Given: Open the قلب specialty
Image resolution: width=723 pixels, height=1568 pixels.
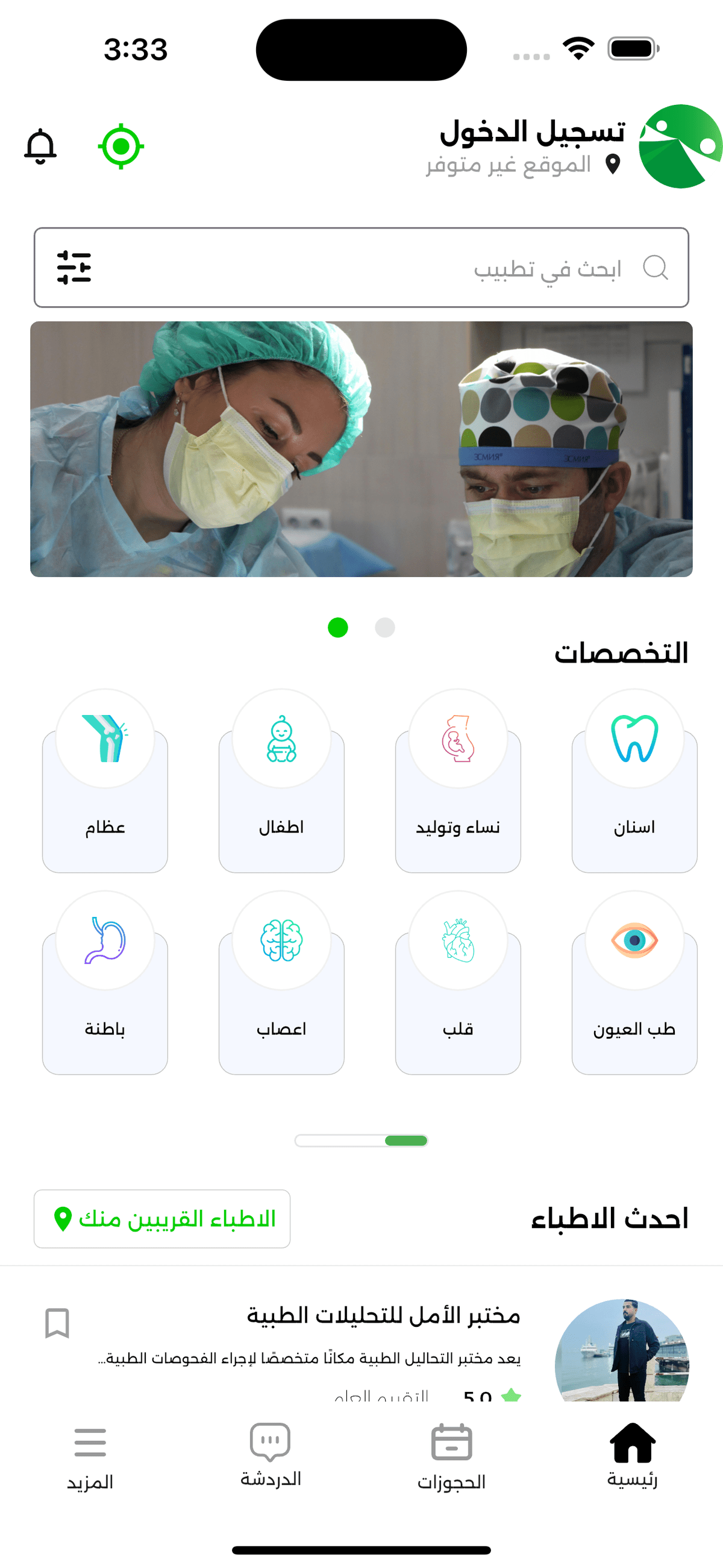Looking at the screenshot, I should point(458,983).
